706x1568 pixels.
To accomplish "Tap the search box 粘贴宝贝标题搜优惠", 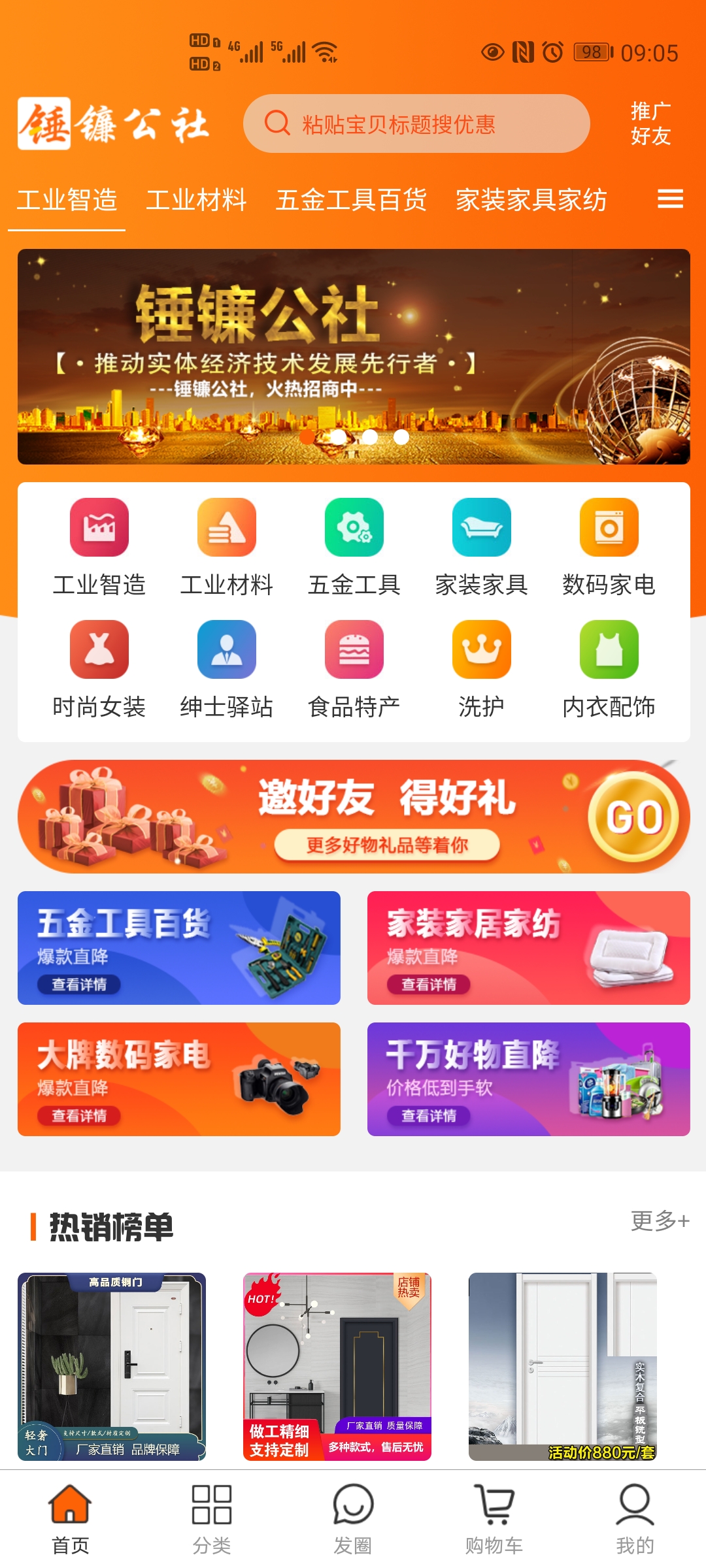I will (x=416, y=123).
